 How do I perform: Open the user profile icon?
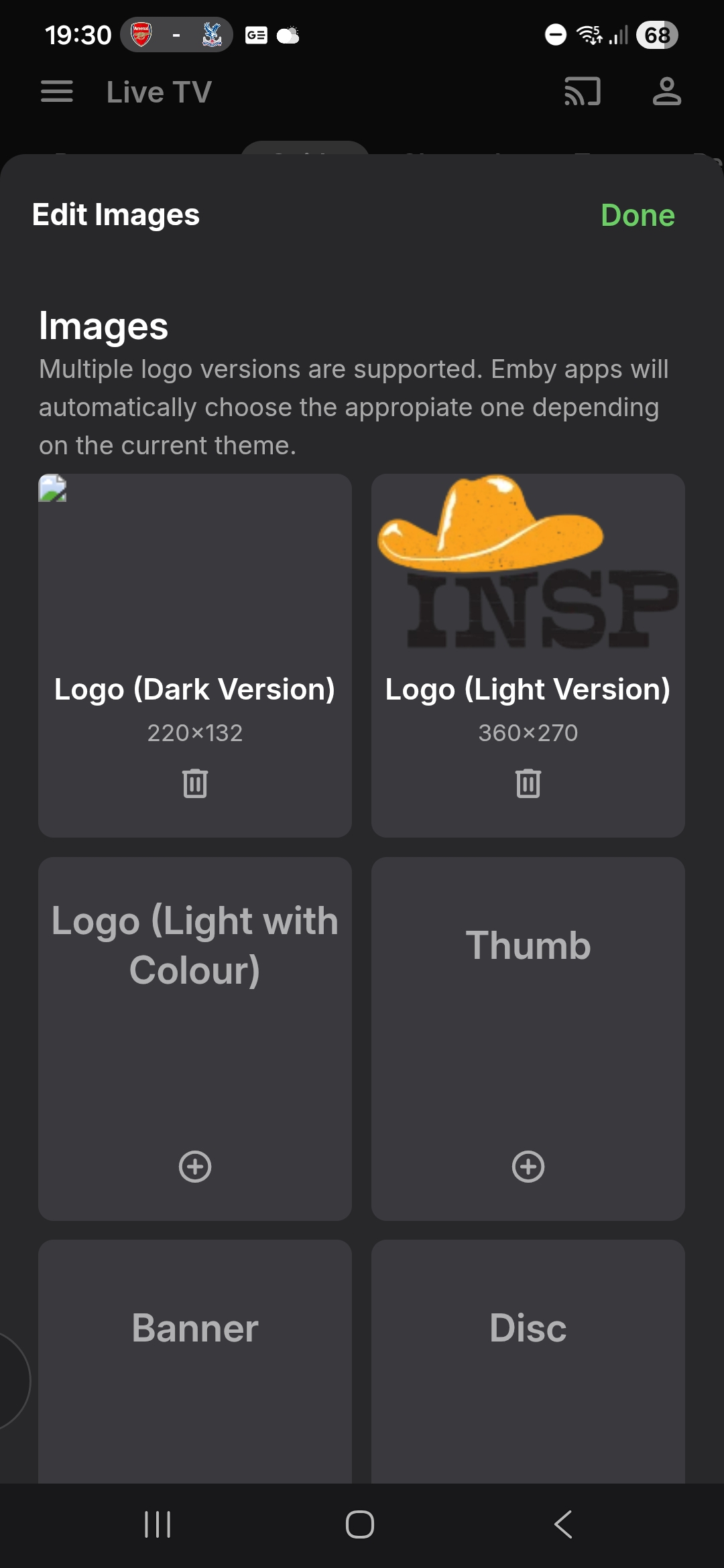(666, 92)
